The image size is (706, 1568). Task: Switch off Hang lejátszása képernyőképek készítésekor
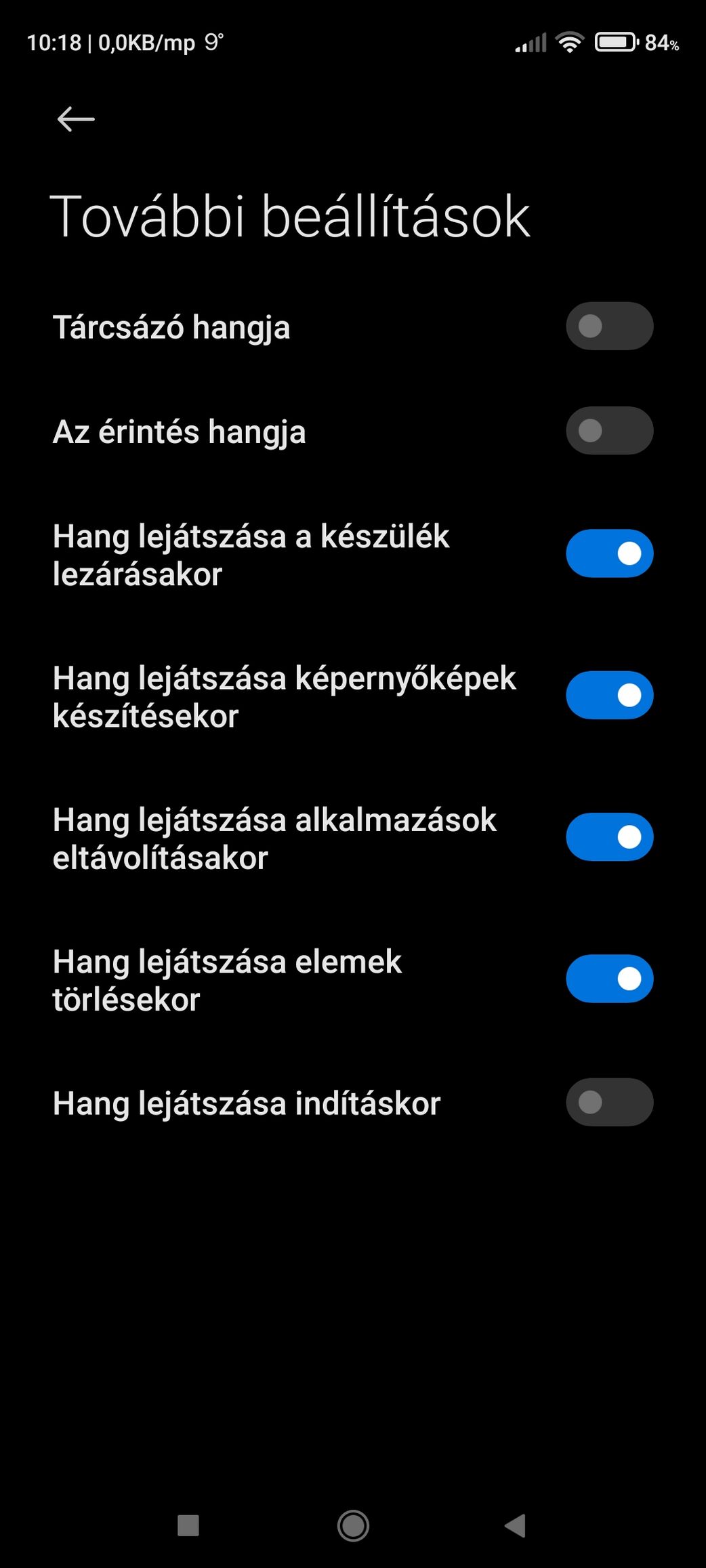(609, 695)
